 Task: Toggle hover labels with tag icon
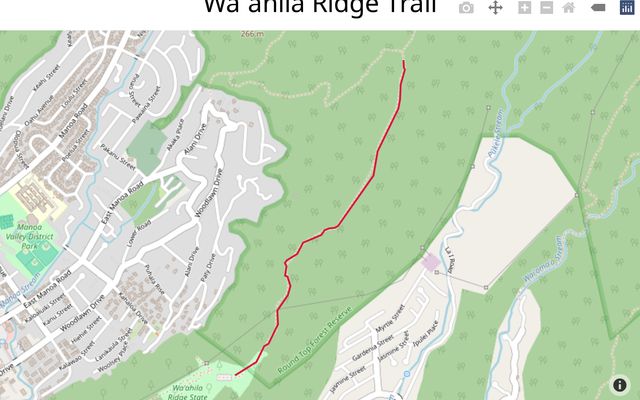598,8
